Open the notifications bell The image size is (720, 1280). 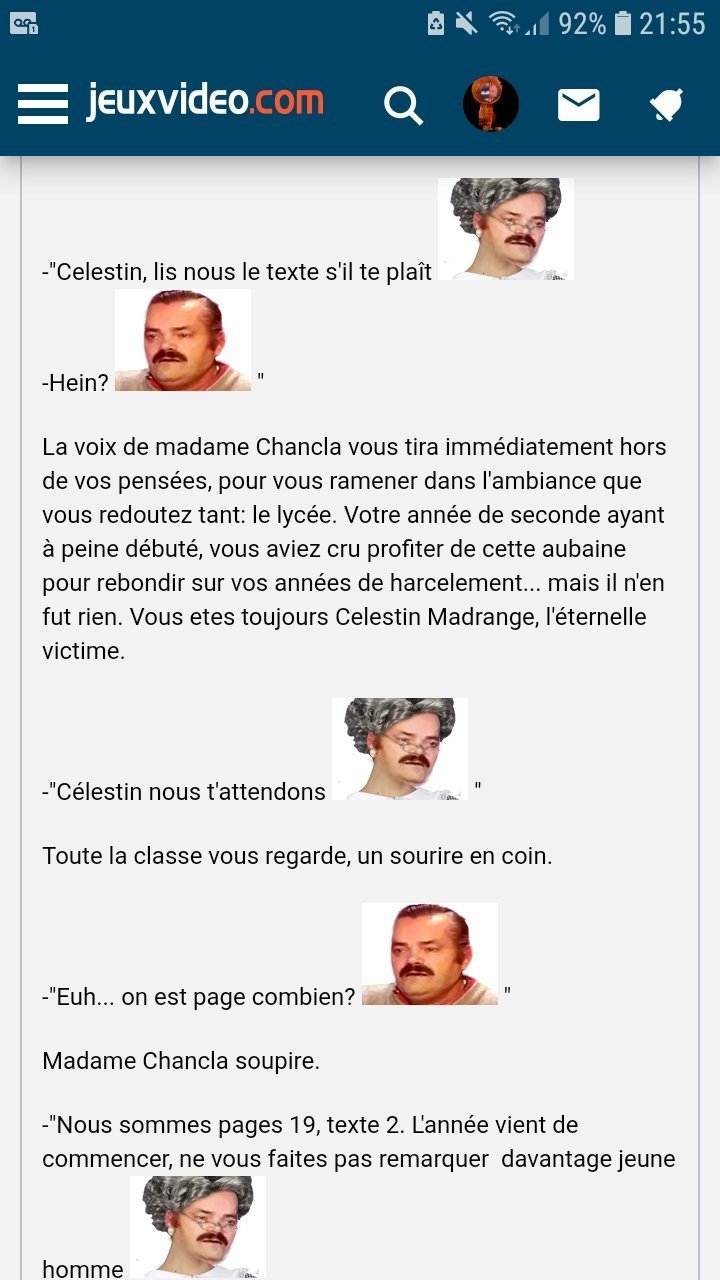666,104
